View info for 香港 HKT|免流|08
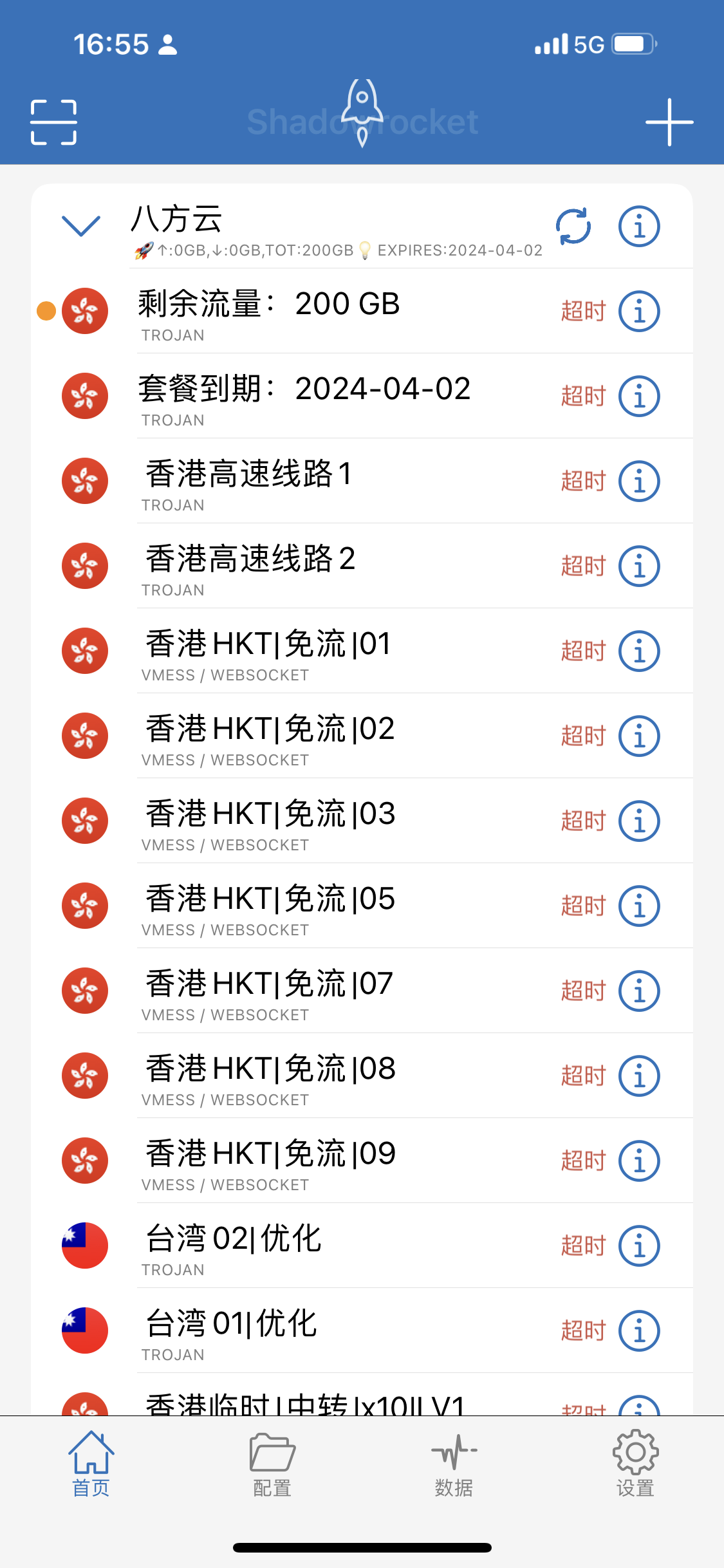Image resolution: width=724 pixels, height=1568 pixels. tap(639, 1076)
